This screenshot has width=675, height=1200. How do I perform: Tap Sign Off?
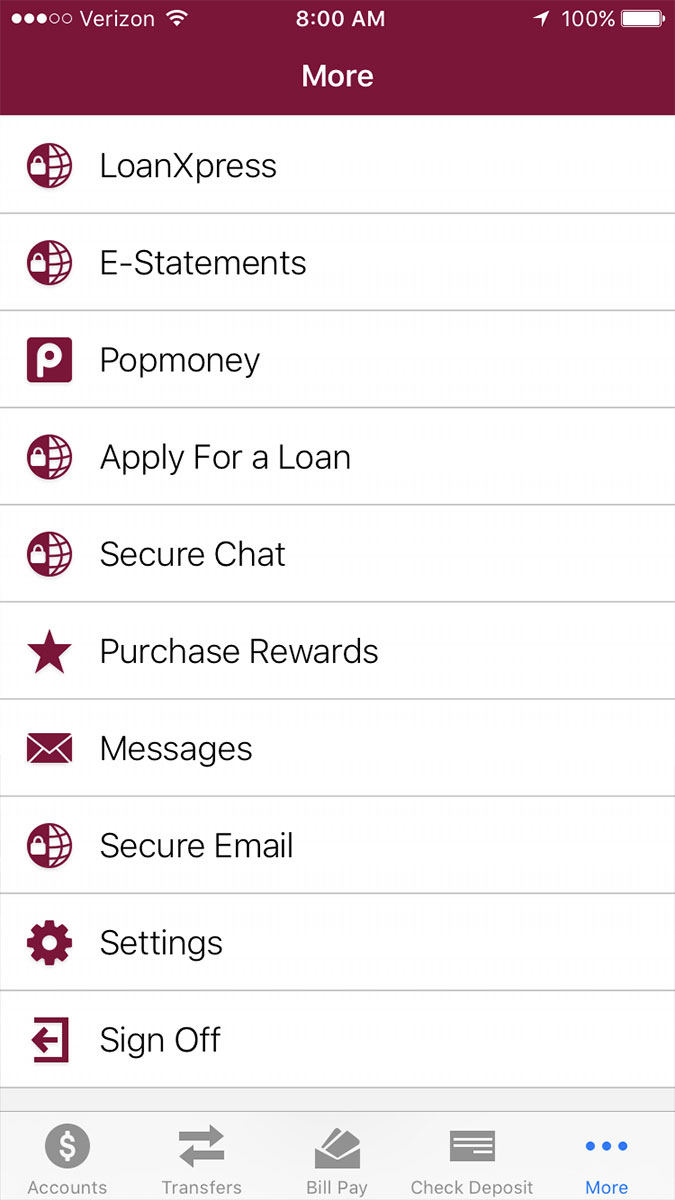click(337, 1039)
